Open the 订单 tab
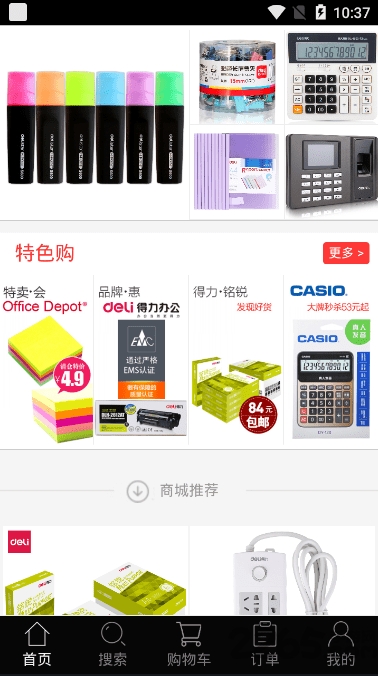 (x=265, y=645)
